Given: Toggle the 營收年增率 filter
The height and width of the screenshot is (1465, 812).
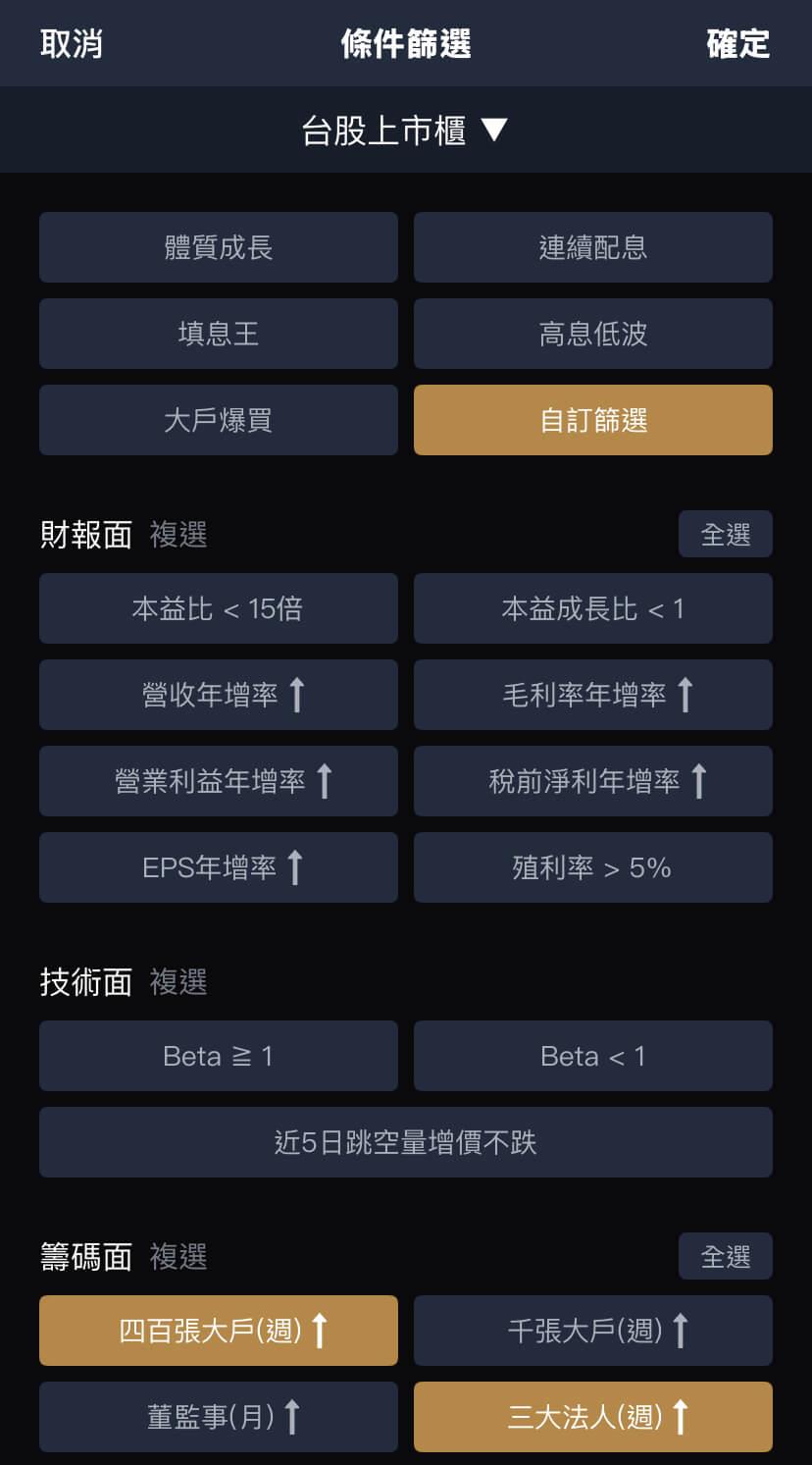Looking at the screenshot, I should [x=218, y=695].
